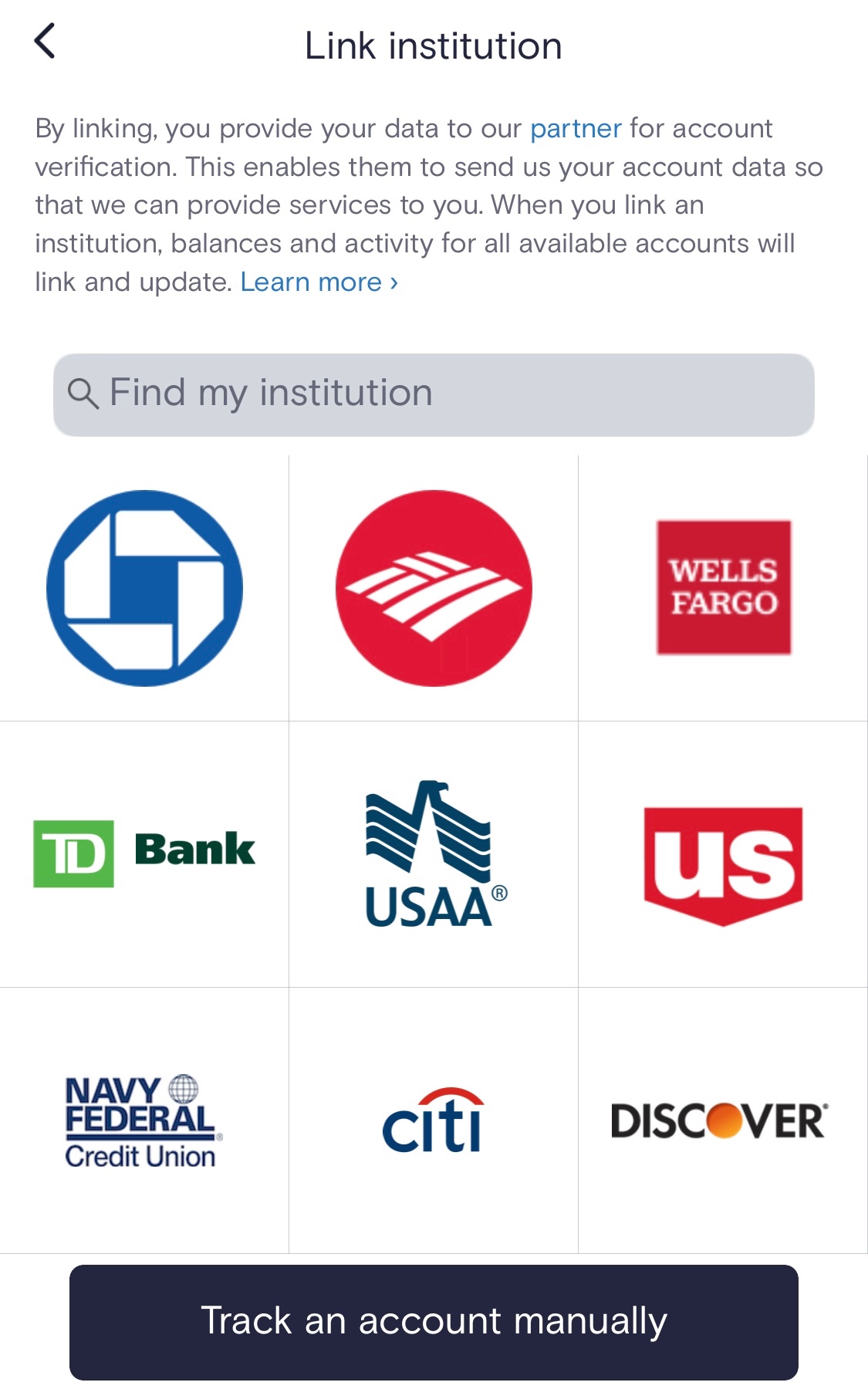The height and width of the screenshot is (1389, 868).
Task: Select the red Bank of America circle
Action: [x=434, y=586]
